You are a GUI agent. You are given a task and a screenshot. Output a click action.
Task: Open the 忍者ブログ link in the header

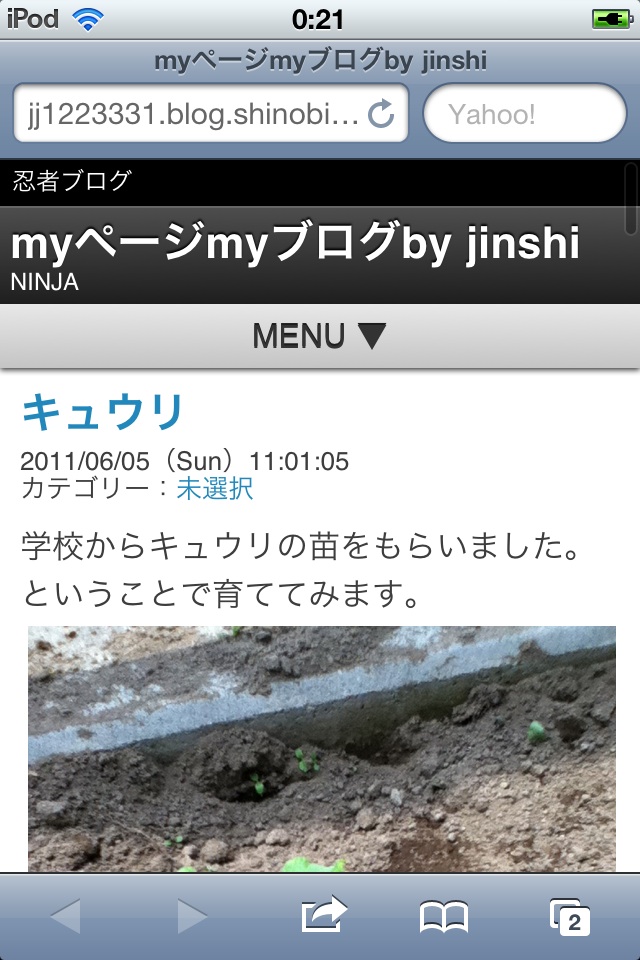click(71, 181)
